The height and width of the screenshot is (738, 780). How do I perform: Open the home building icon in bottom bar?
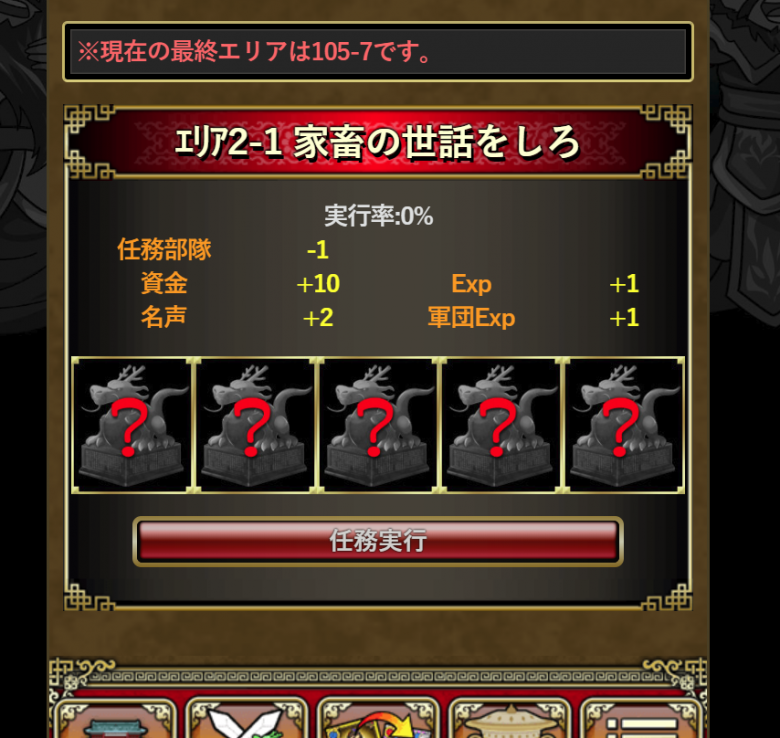115,720
